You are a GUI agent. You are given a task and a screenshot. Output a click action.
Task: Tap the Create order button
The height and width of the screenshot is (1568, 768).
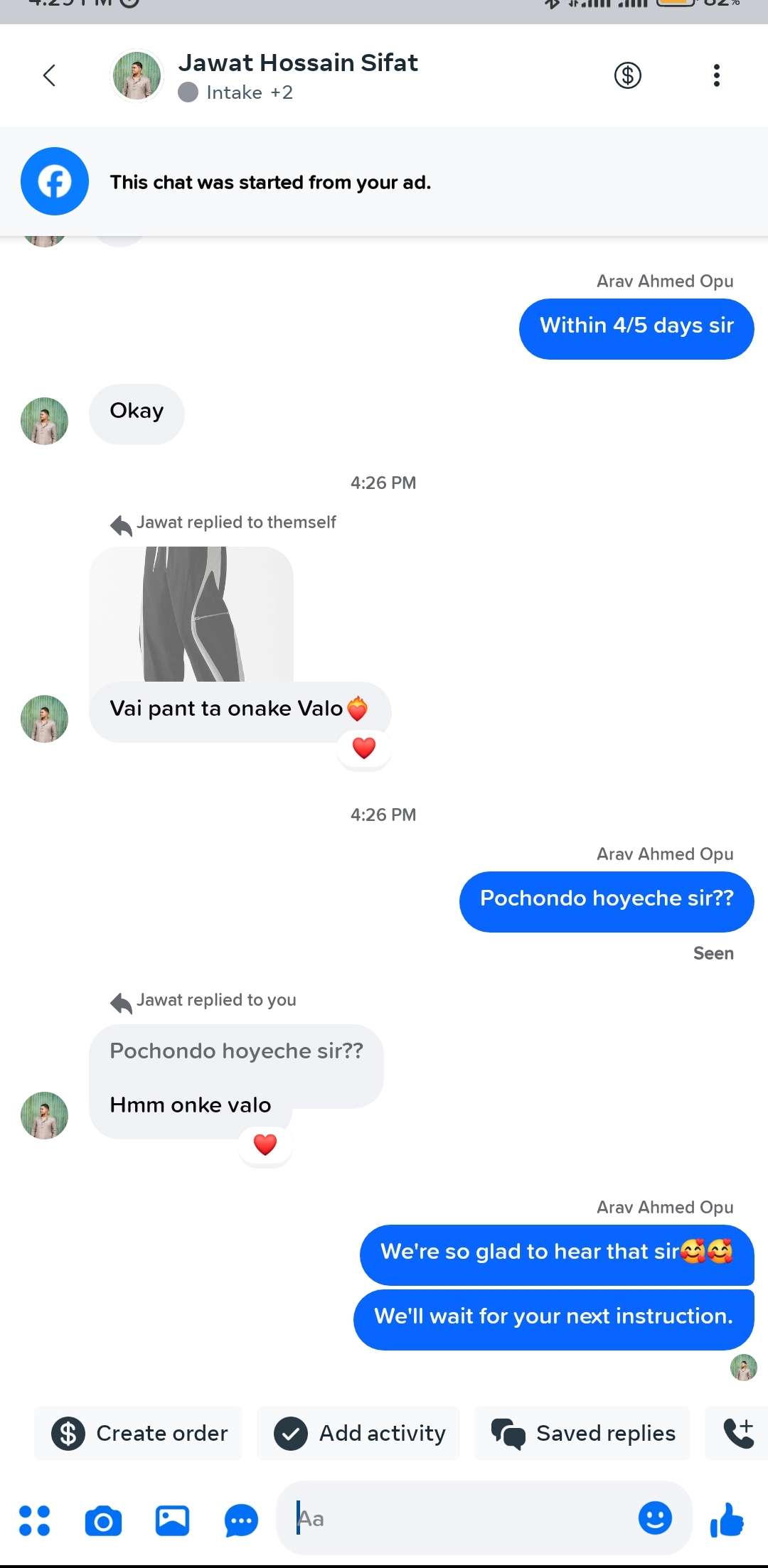click(x=139, y=1433)
